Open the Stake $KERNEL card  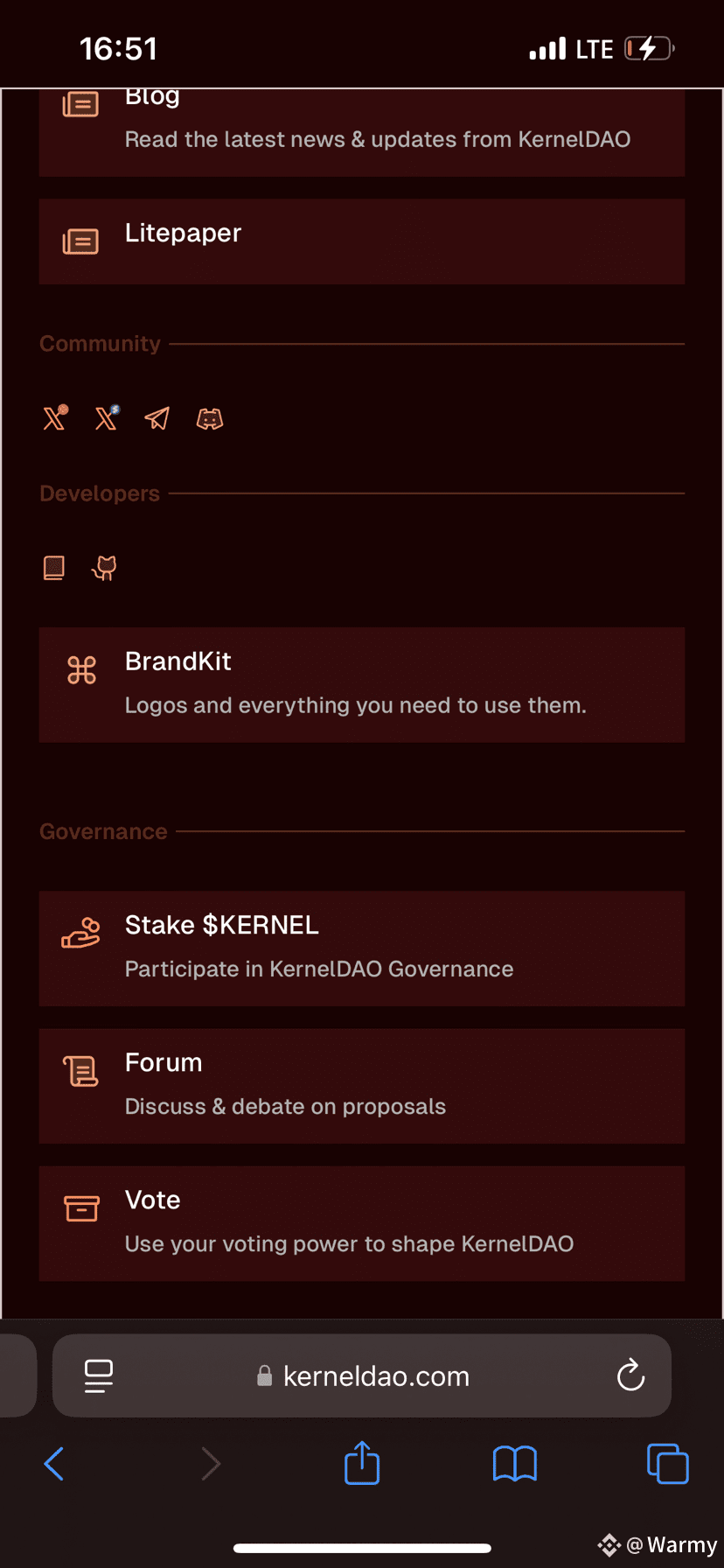click(361, 948)
